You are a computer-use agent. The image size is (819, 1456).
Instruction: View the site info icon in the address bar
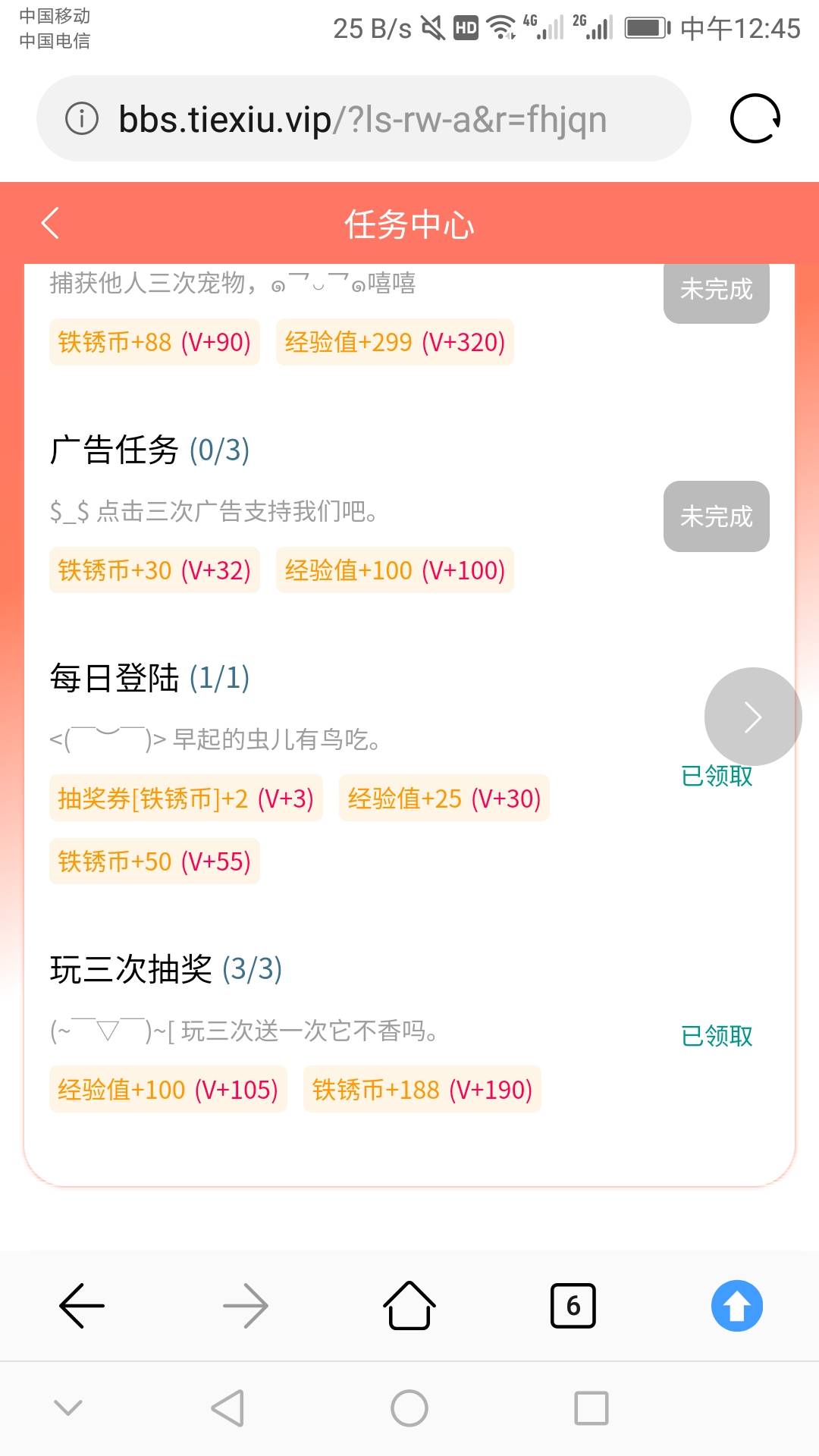(82, 119)
